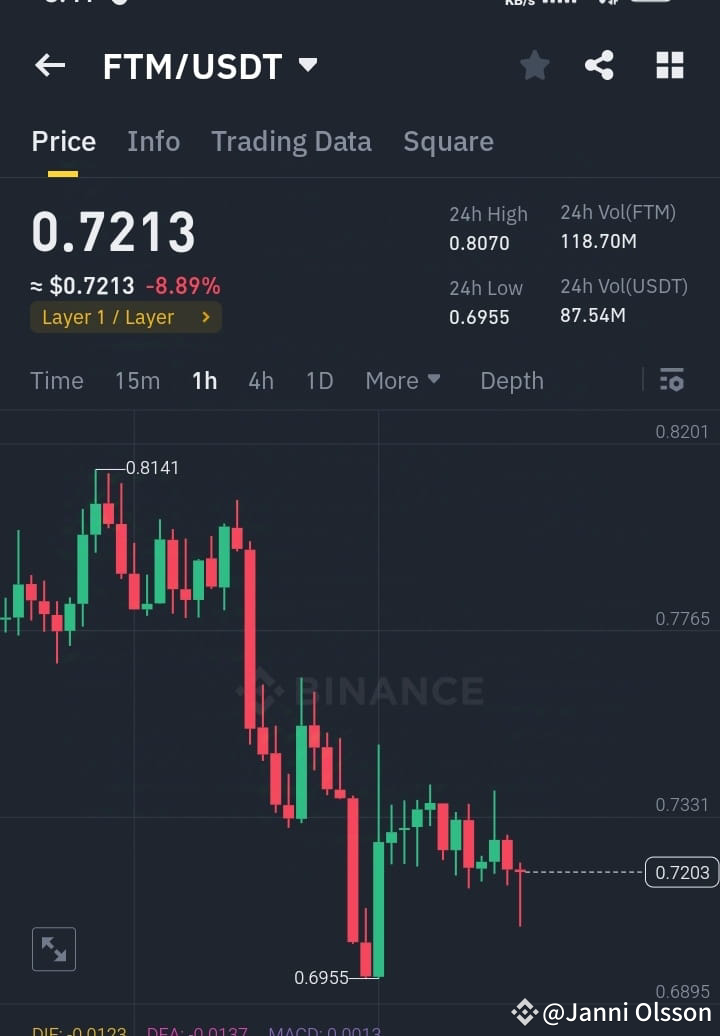Open the Square tab
The width and height of the screenshot is (720, 1036).
pyautogui.click(x=448, y=141)
